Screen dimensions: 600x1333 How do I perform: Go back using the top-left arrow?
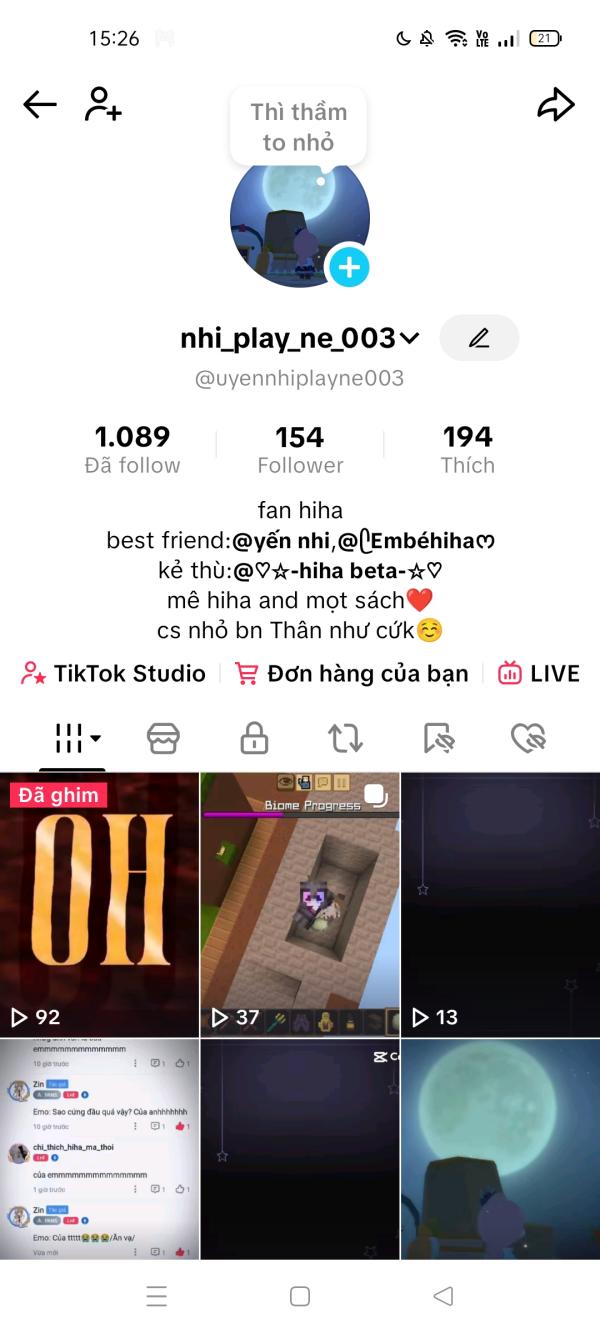point(40,105)
